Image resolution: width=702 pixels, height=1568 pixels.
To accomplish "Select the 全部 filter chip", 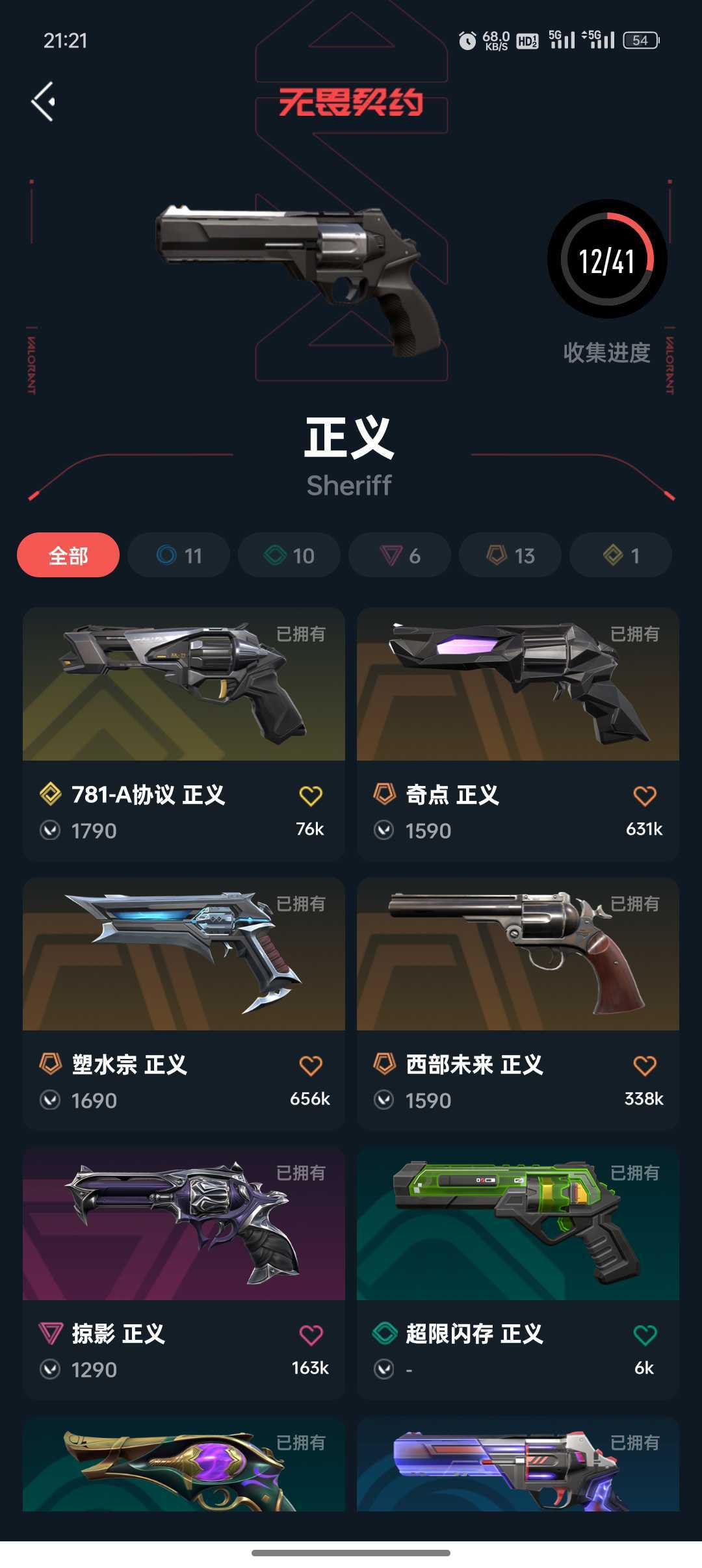I will (x=68, y=555).
